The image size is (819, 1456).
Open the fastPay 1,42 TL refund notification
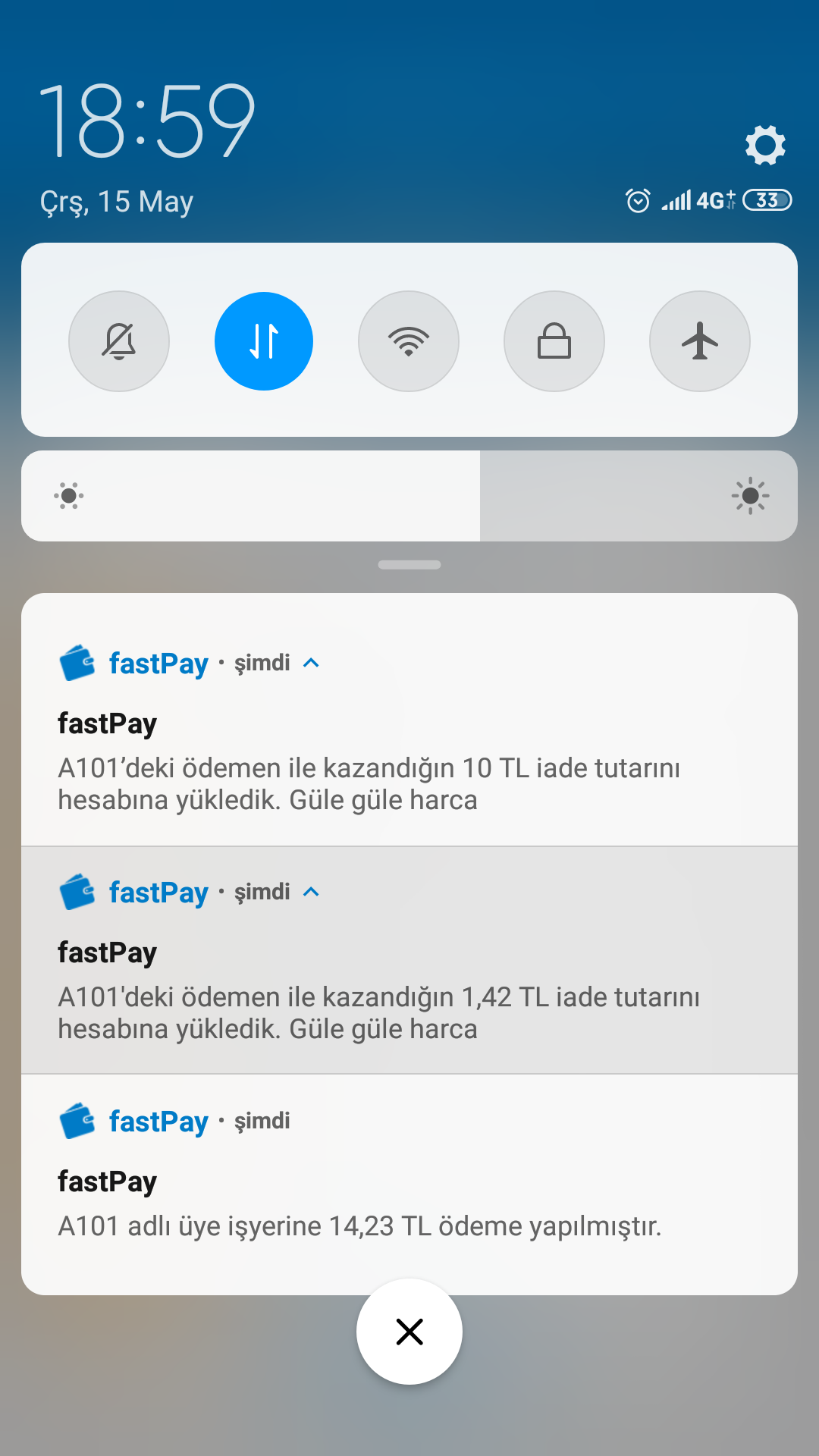coord(409,960)
